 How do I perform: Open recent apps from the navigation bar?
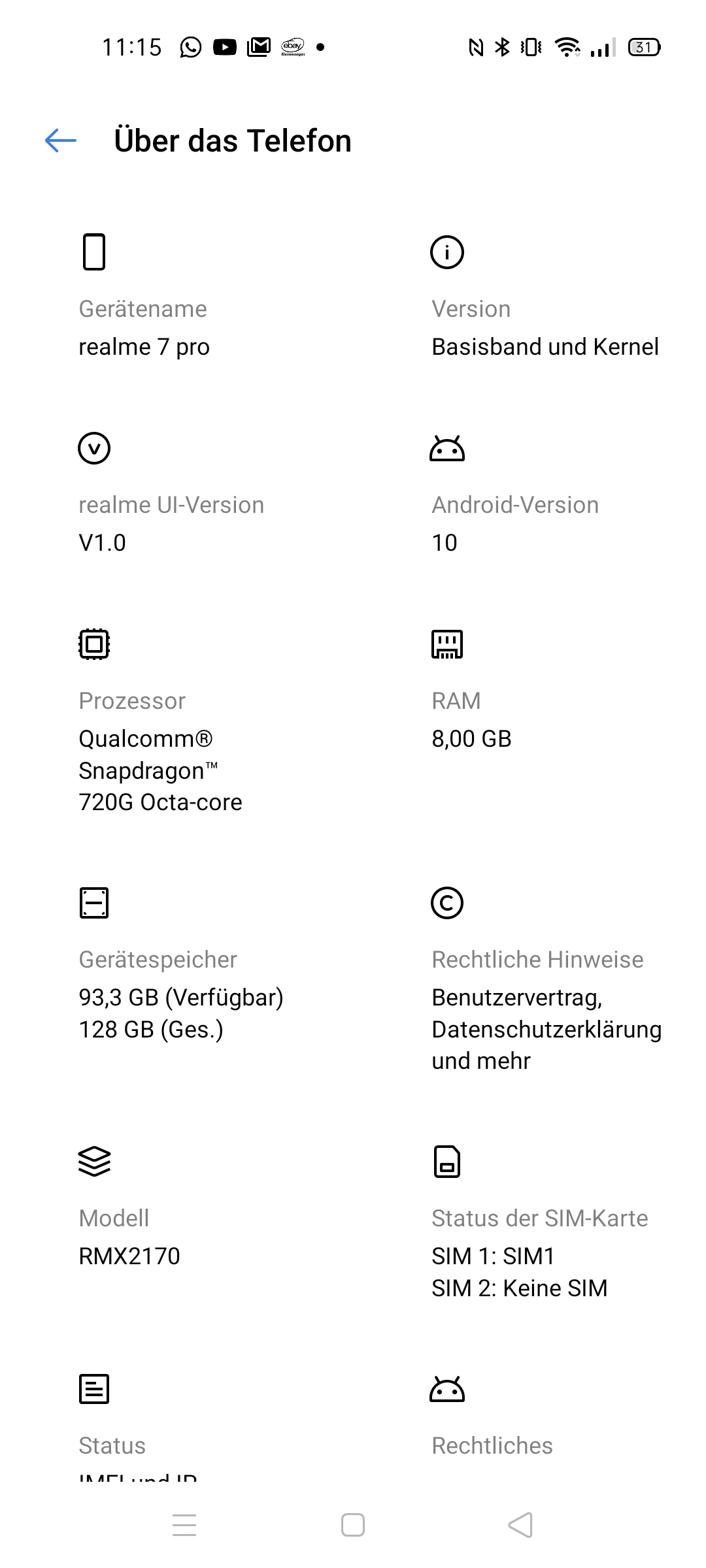(184, 1525)
